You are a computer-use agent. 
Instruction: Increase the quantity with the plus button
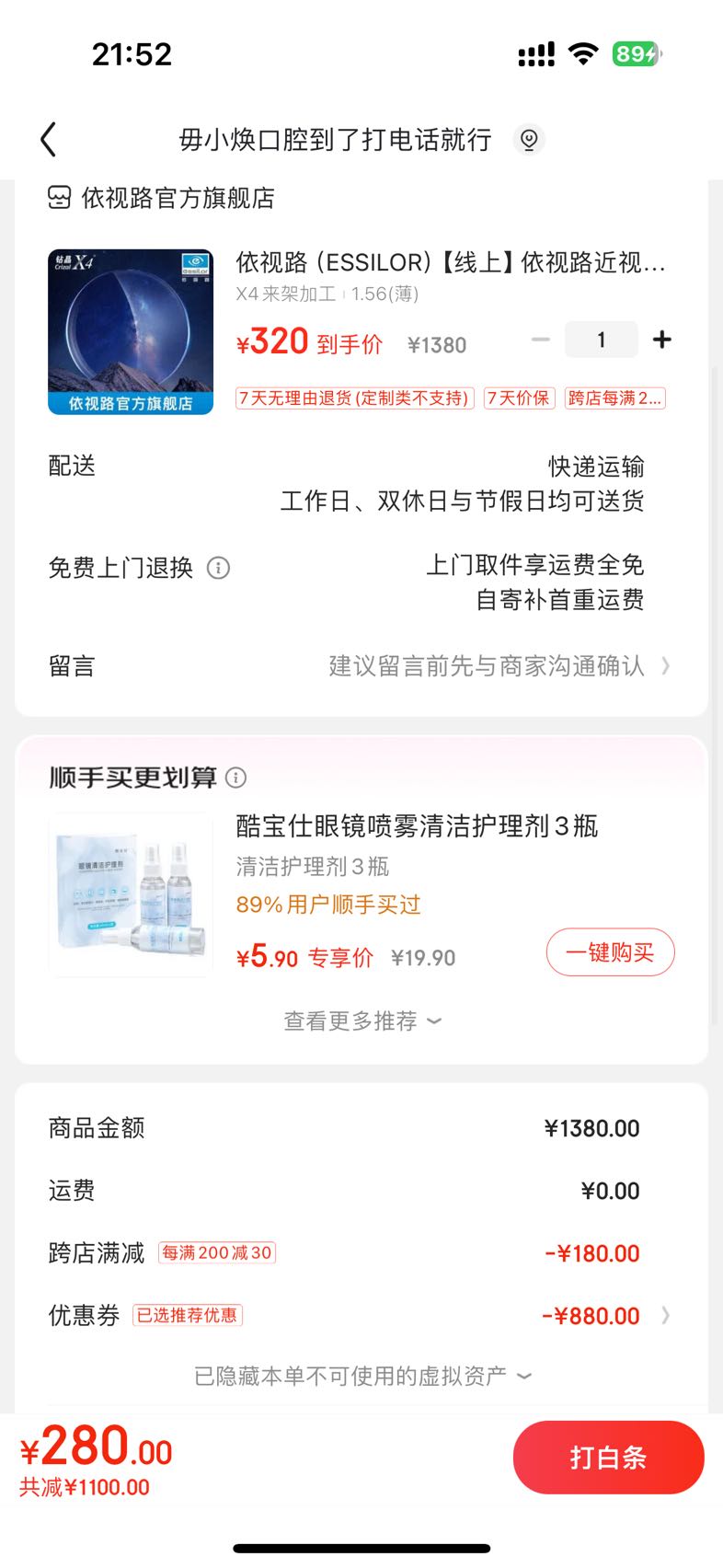coord(662,340)
